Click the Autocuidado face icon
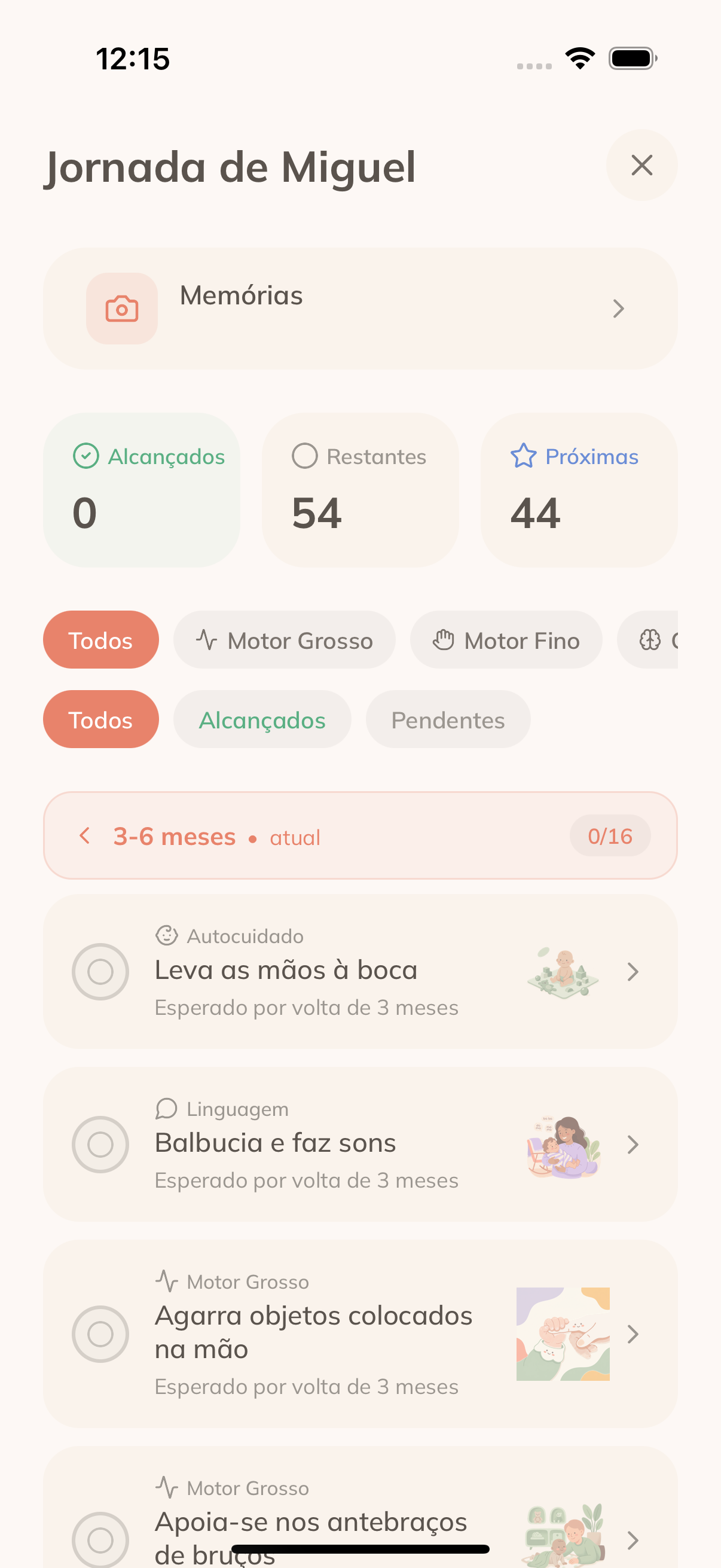Image resolution: width=721 pixels, height=1568 pixels. 166,935
